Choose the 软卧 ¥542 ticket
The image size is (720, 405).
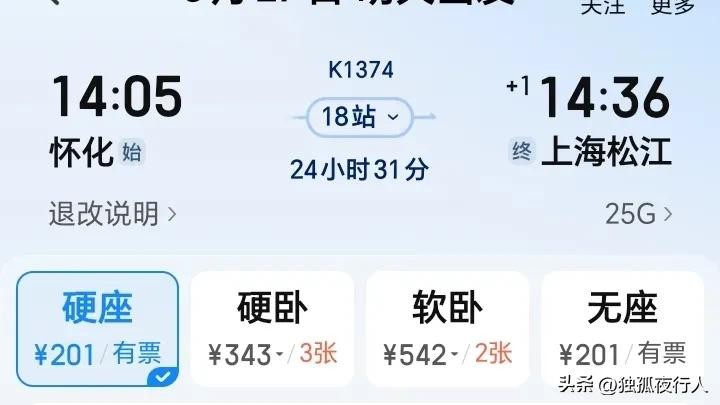click(447, 328)
